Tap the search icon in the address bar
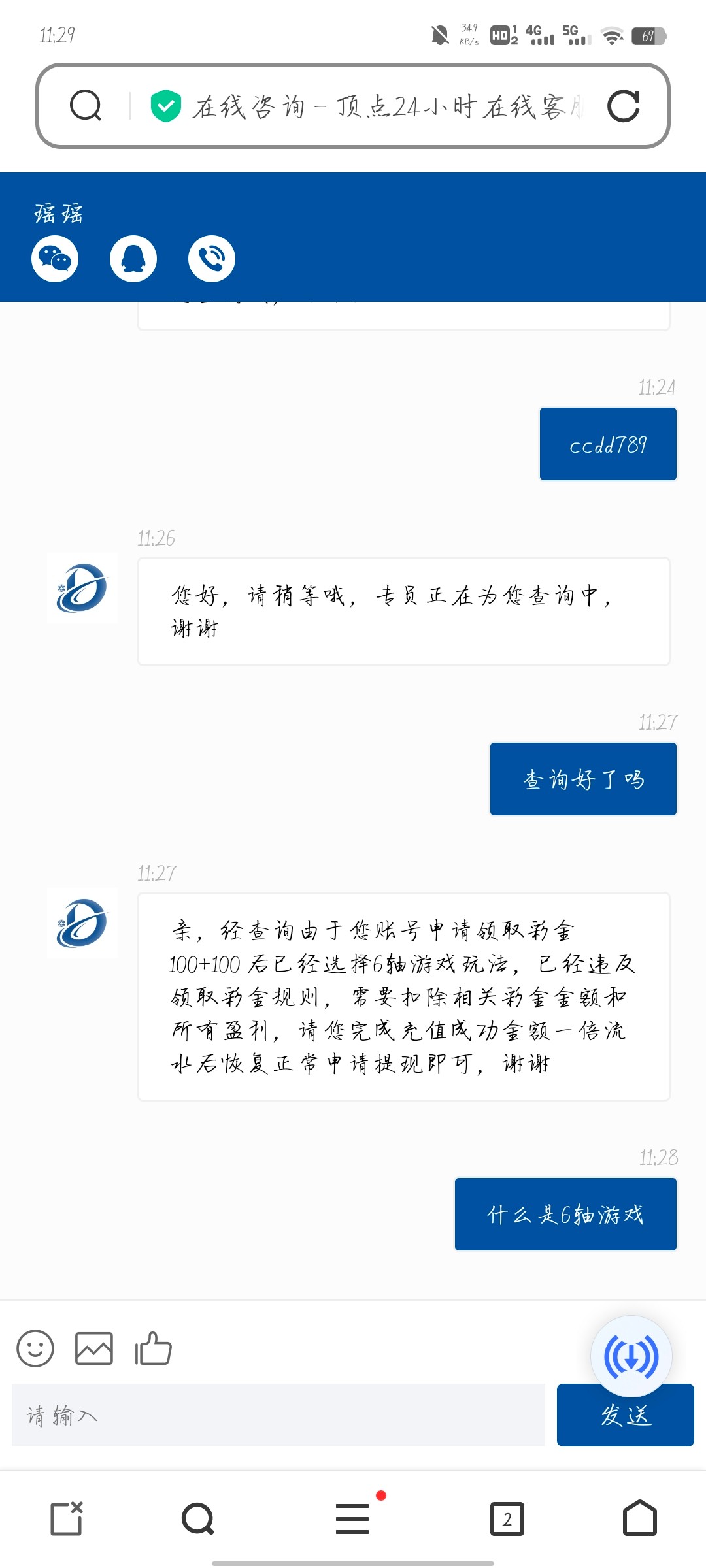706x1568 pixels. tap(86, 106)
